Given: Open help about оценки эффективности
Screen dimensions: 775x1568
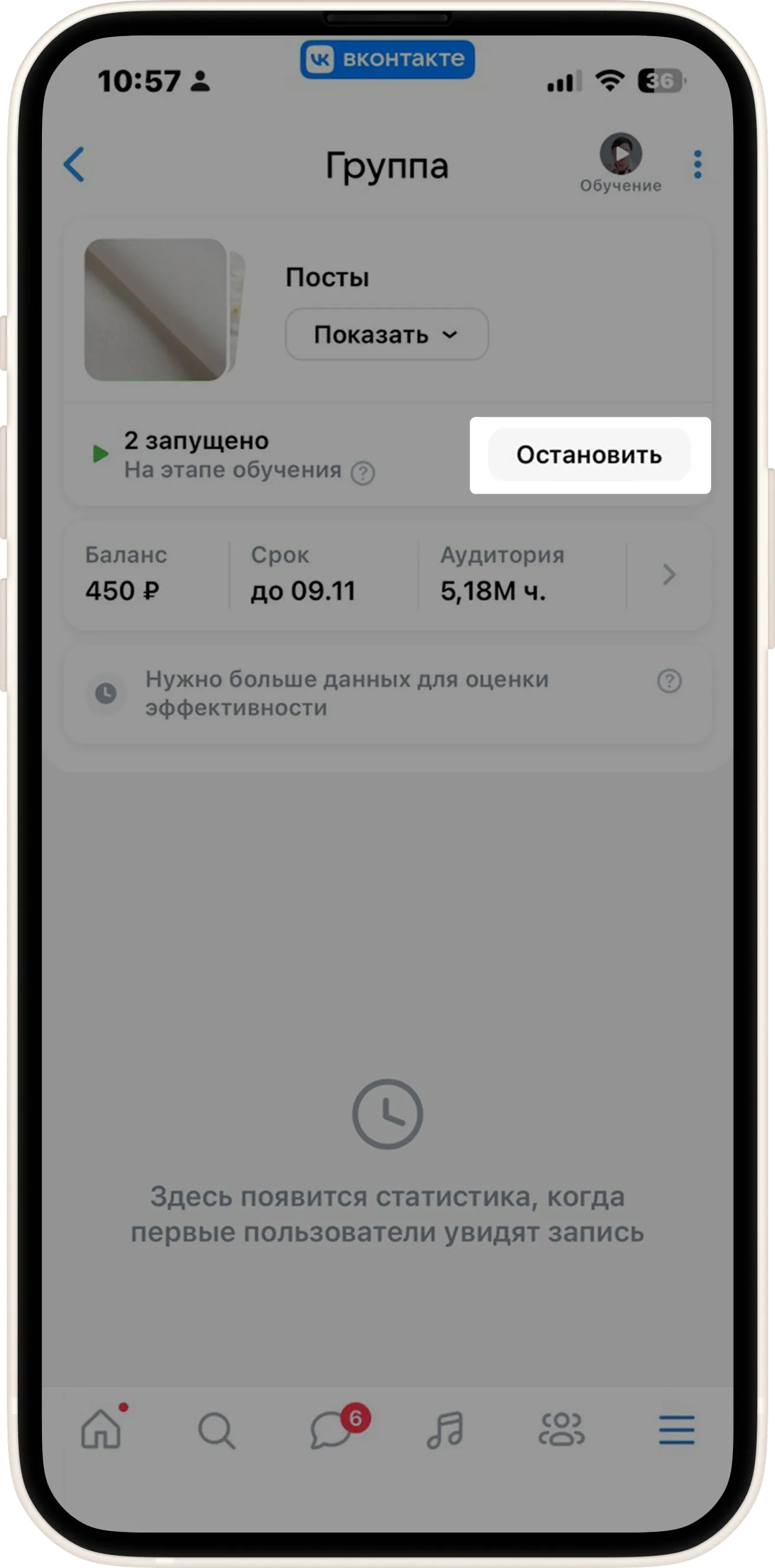Looking at the screenshot, I should [669, 681].
